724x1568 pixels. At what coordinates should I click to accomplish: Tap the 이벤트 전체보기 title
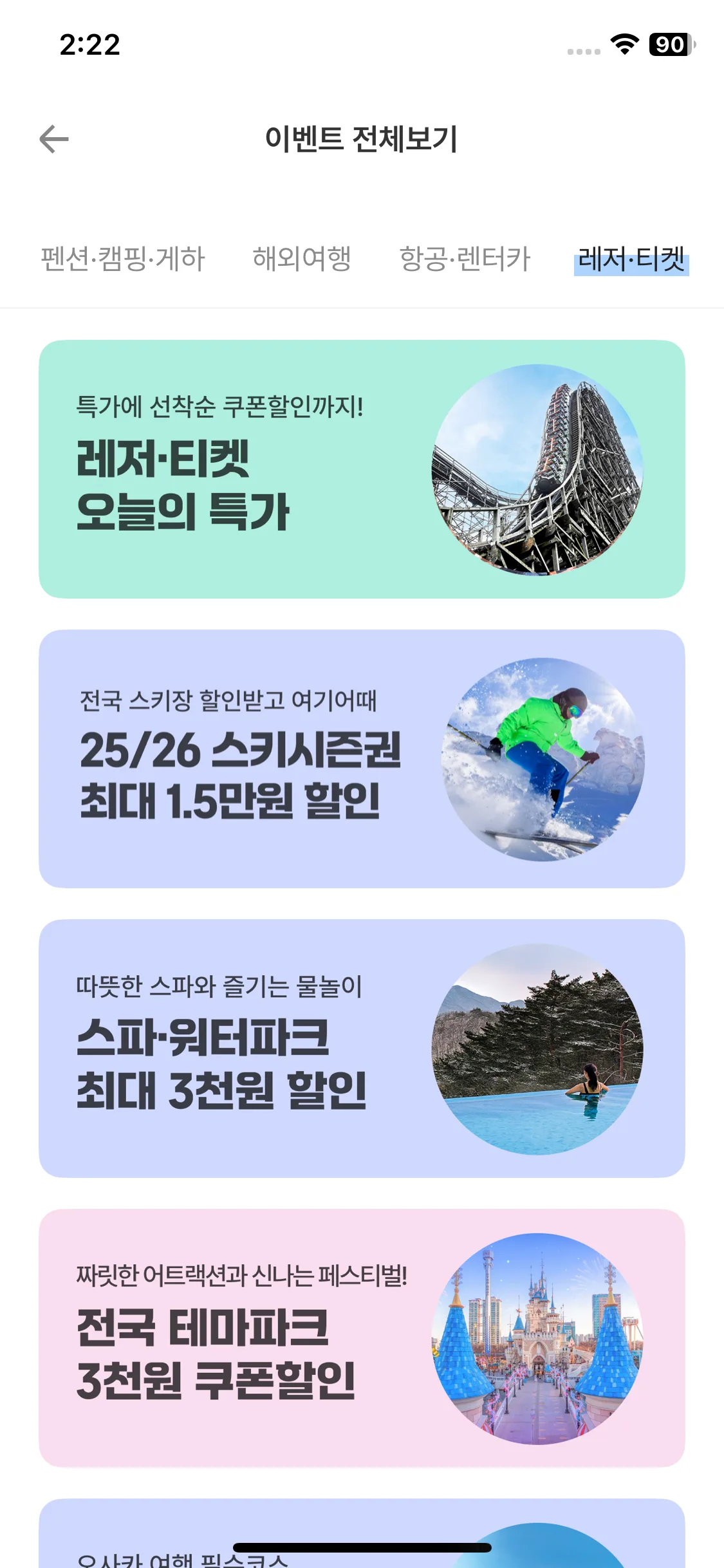pos(362,140)
